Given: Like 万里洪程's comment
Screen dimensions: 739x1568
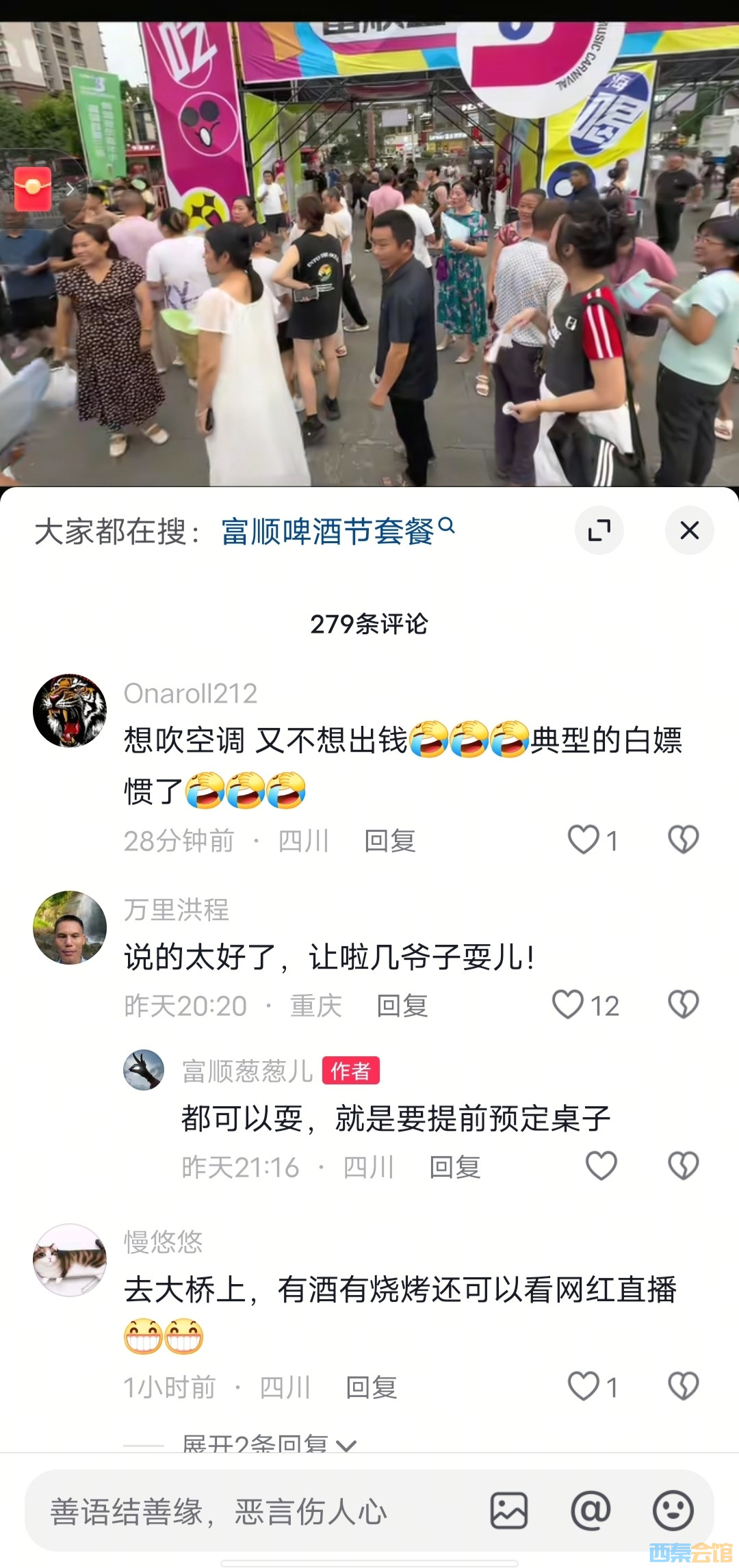Looking at the screenshot, I should [x=568, y=1005].
